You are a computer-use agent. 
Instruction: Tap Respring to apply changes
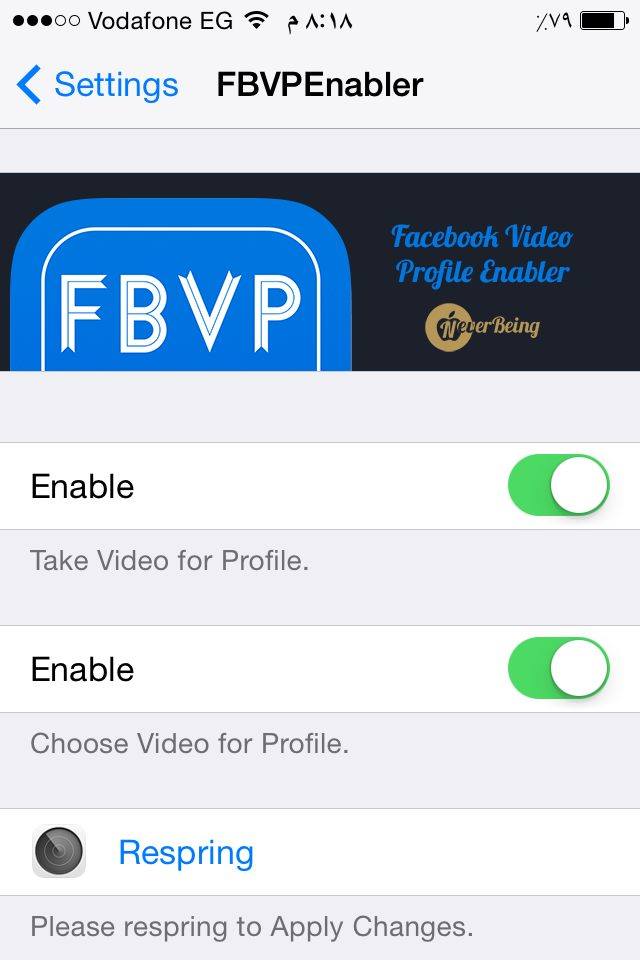pyautogui.click(x=186, y=852)
